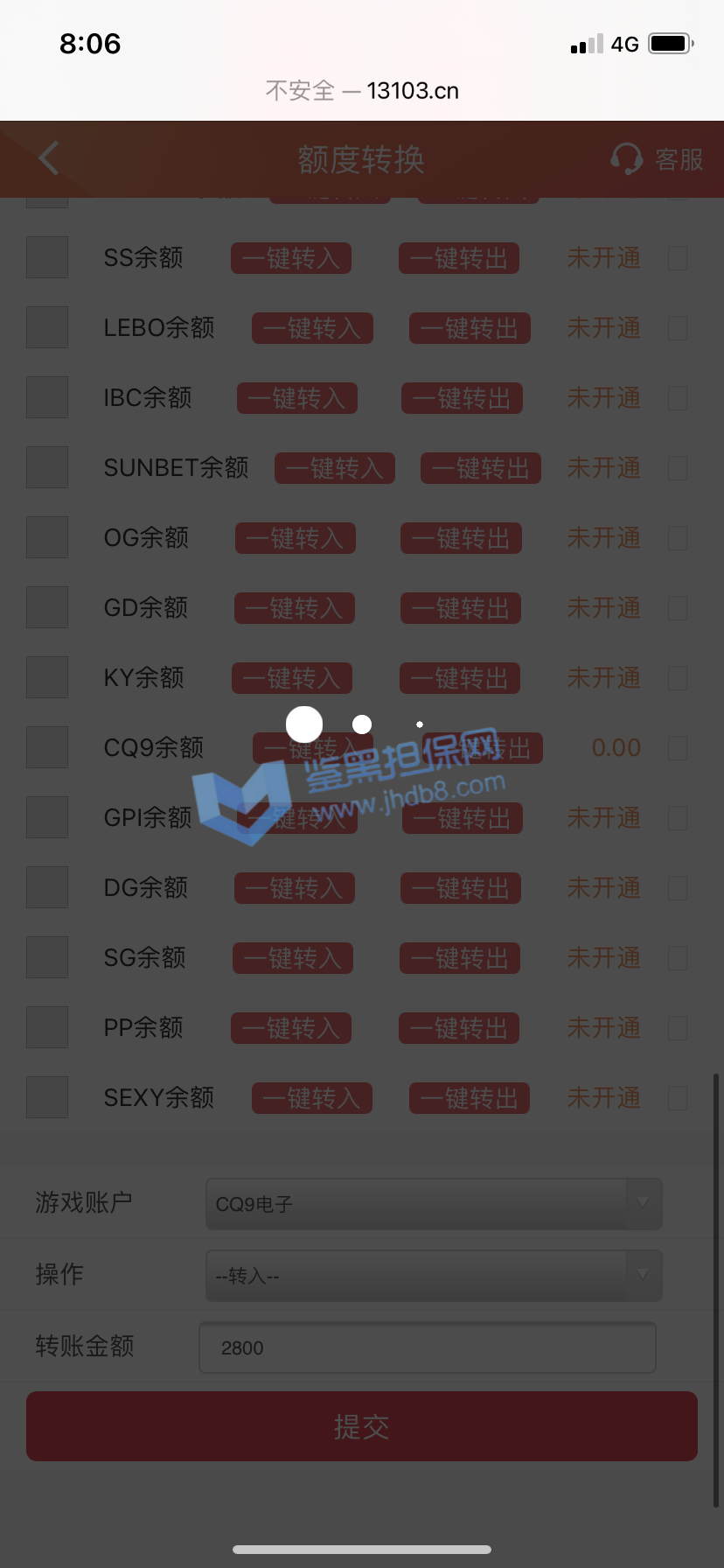Transfer in to LEBO余额 with one tap
The width and height of the screenshot is (724, 1568).
point(312,328)
